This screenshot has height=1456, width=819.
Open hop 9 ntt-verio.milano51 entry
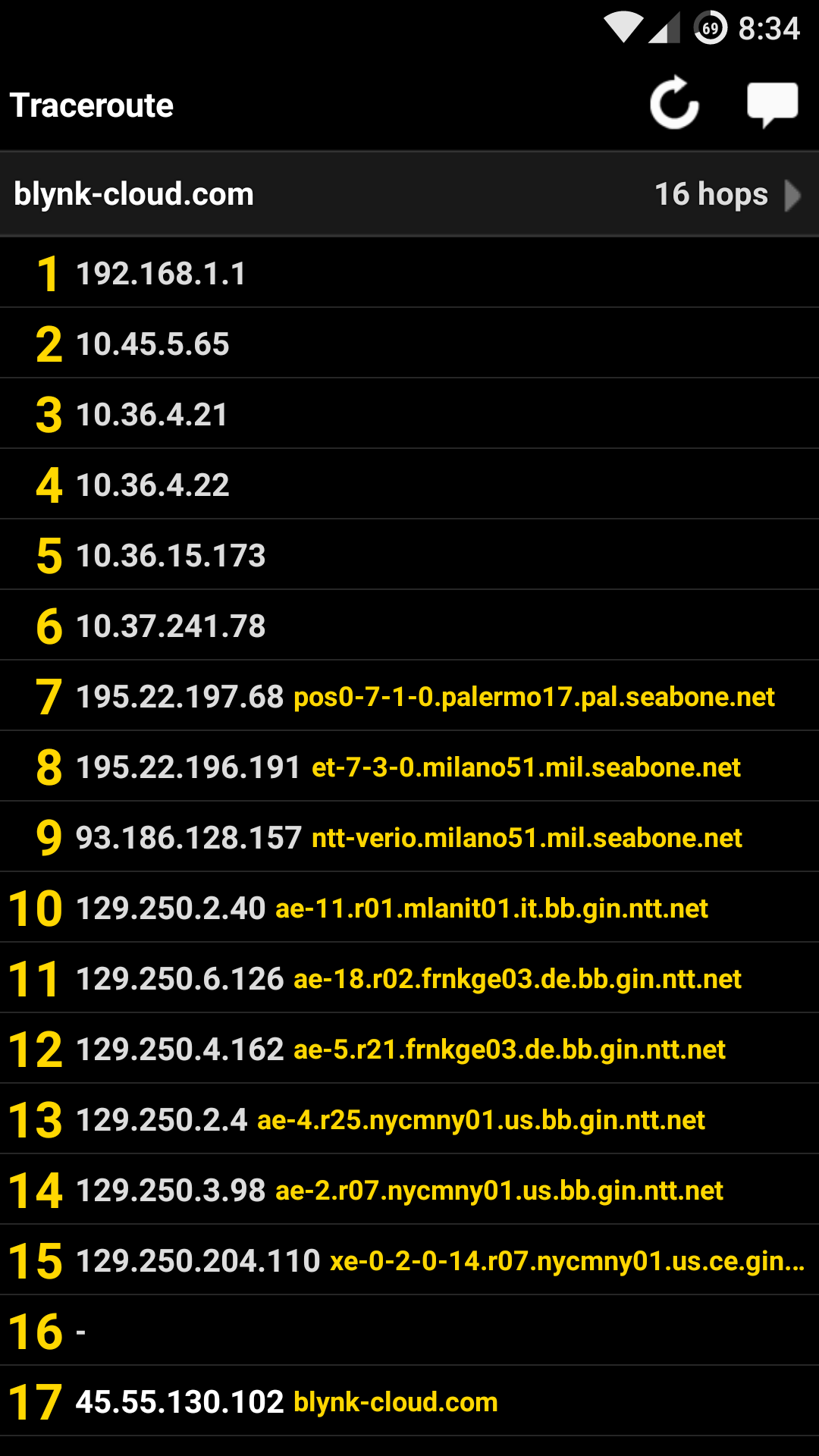(409, 837)
